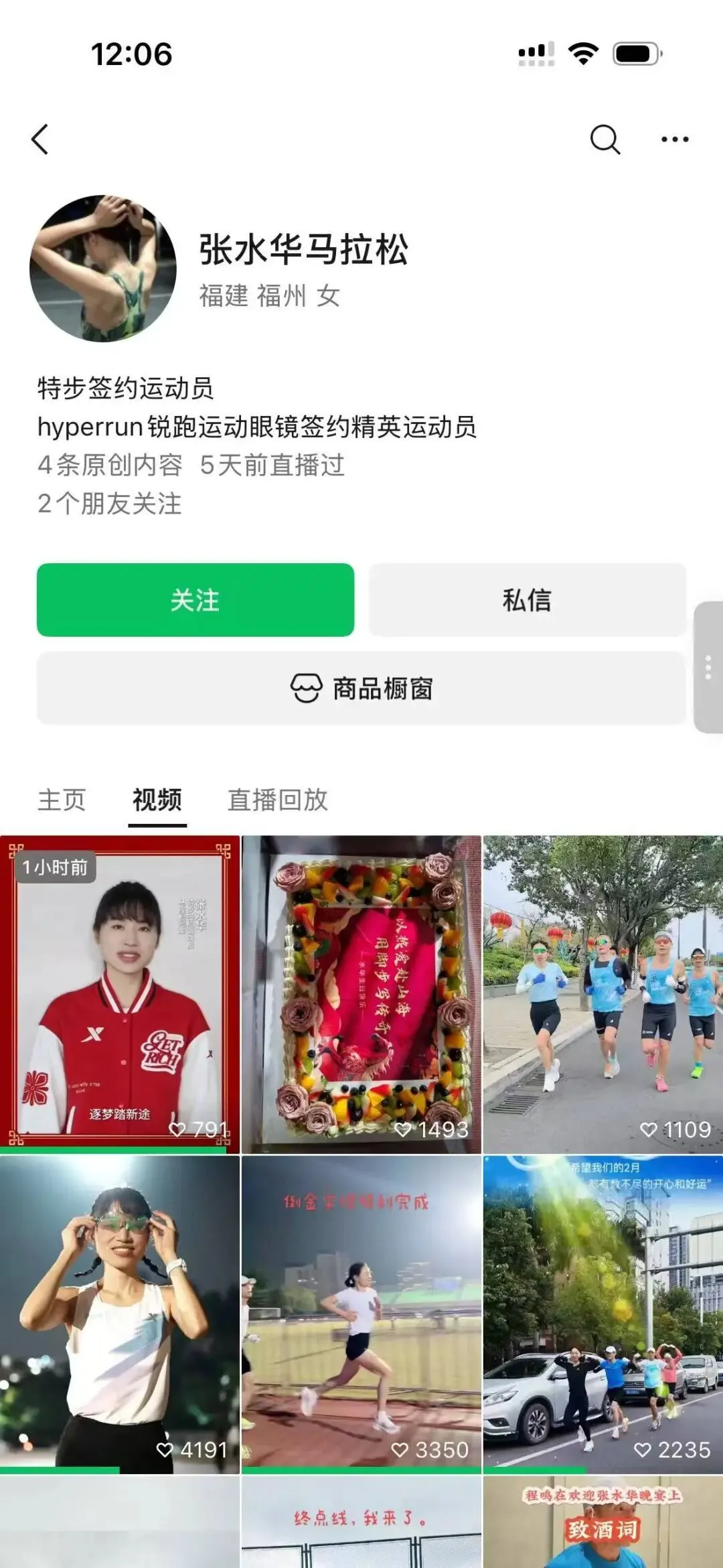The width and height of the screenshot is (723, 1568).
Task: Play the street video with 2235 likes
Action: click(603, 1313)
